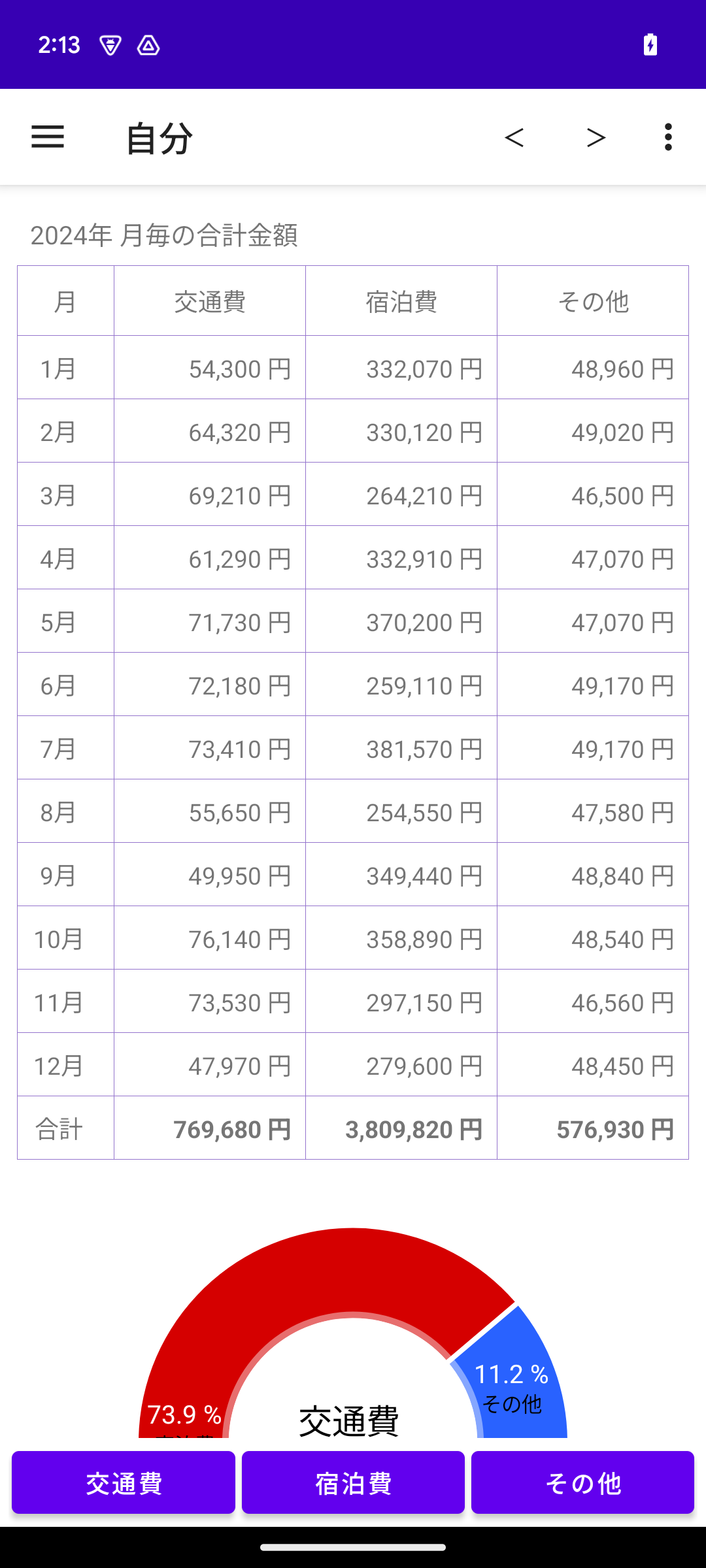Screen dimensions: 706x1568
Task: Select the 宿泊費 button at bottom
Action: tap(353, 1482)
